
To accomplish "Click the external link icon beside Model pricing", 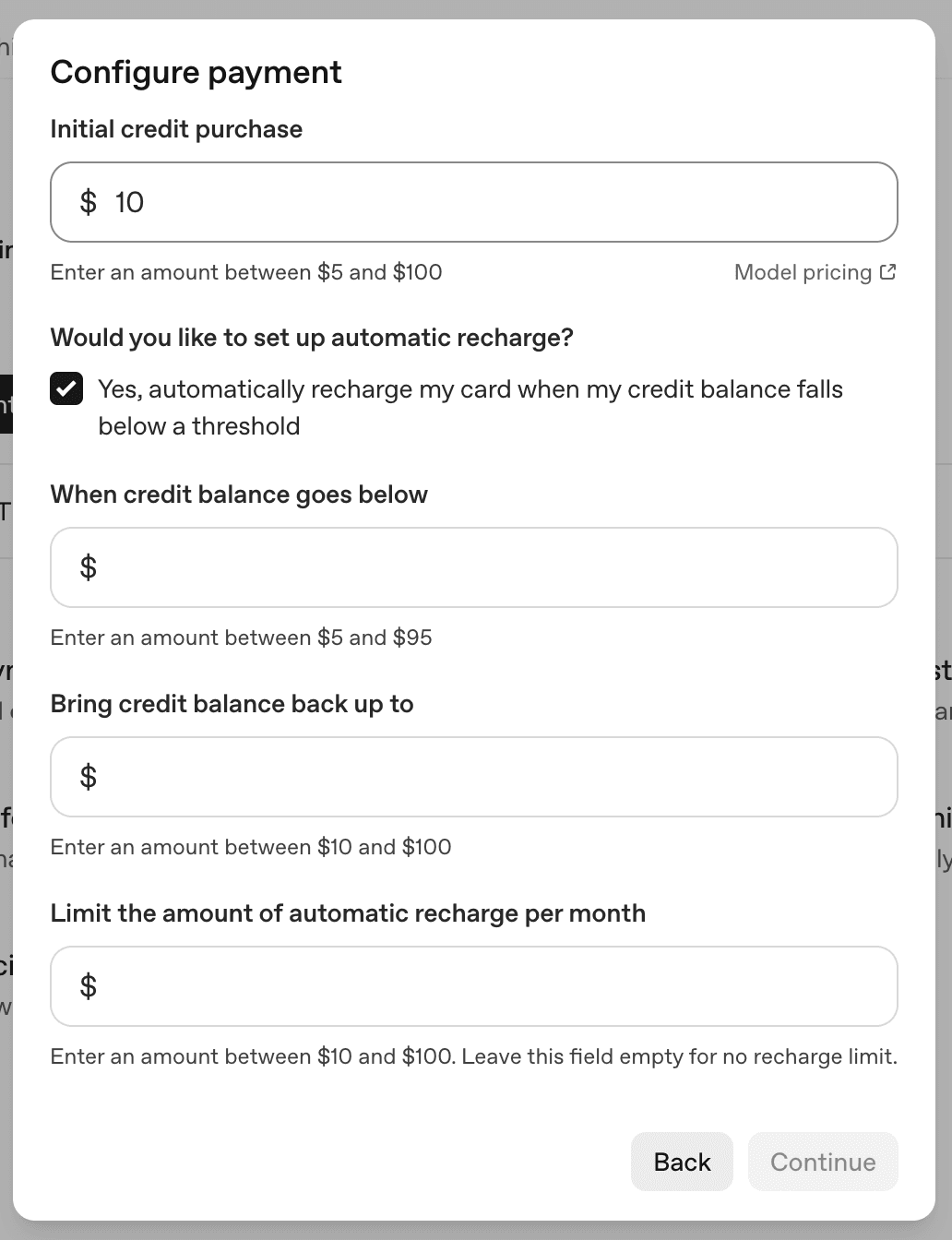I will coord(887,271).
